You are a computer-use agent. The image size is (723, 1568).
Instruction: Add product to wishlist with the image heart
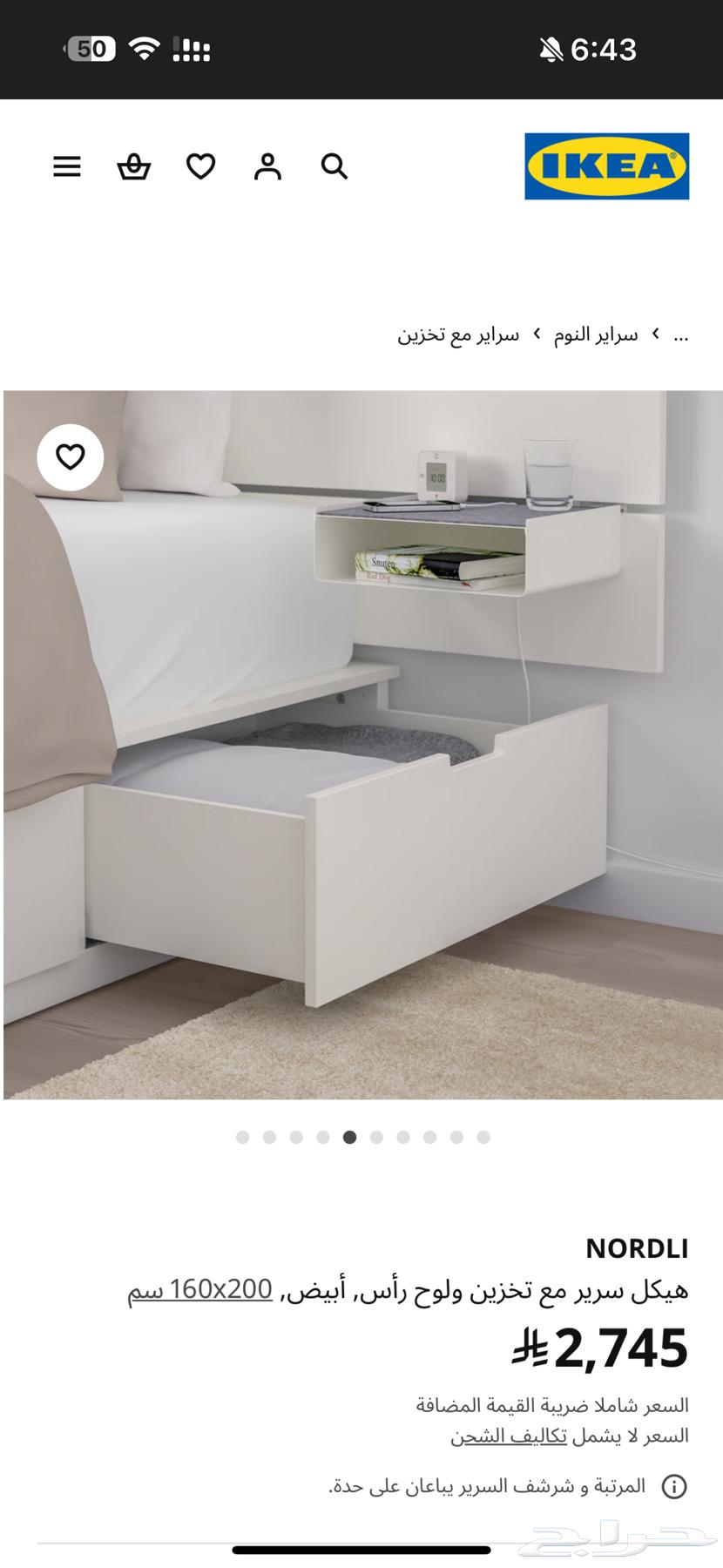(71, 457)
